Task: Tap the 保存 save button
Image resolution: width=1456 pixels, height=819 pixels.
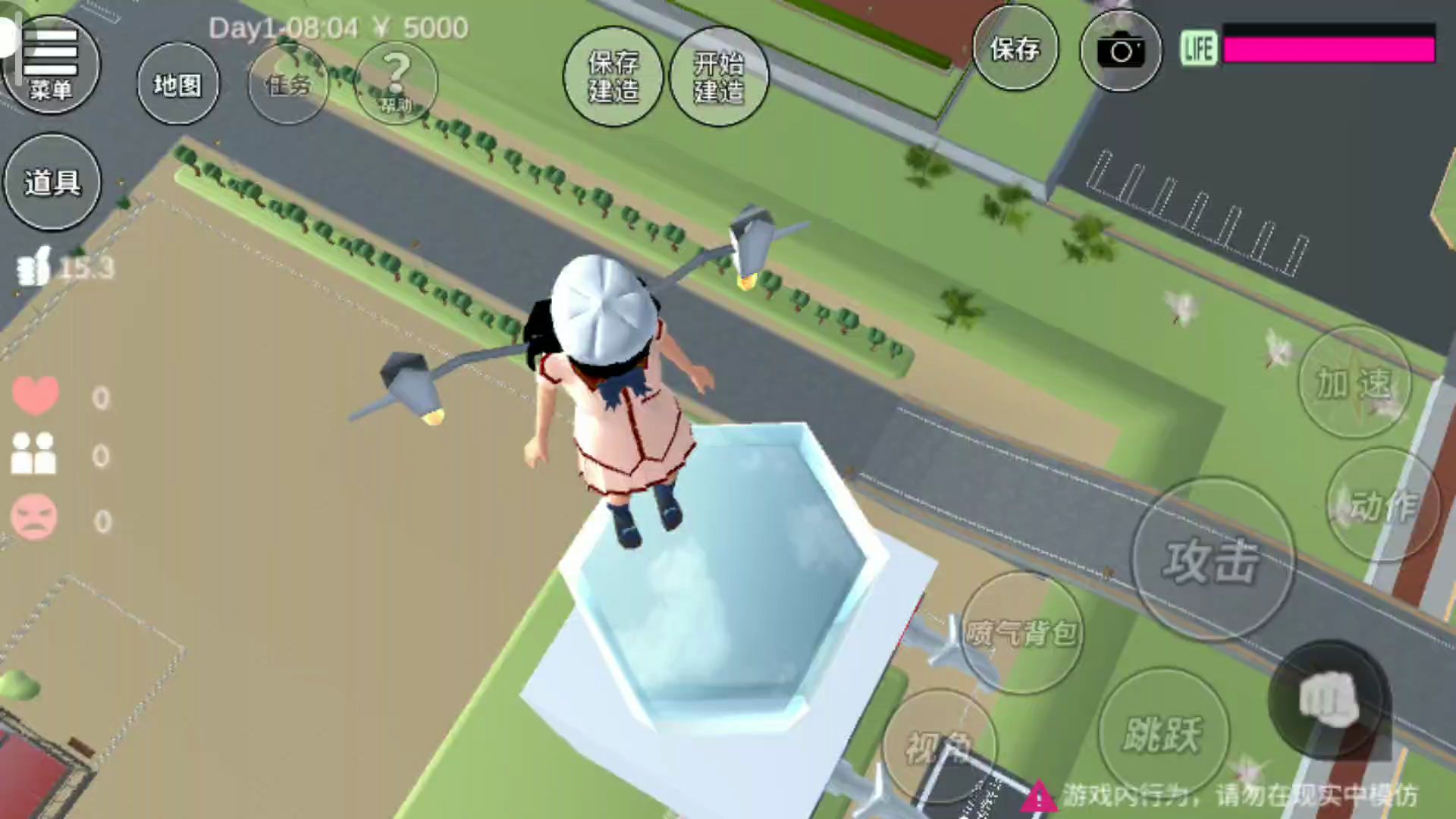Action: 1015,49
